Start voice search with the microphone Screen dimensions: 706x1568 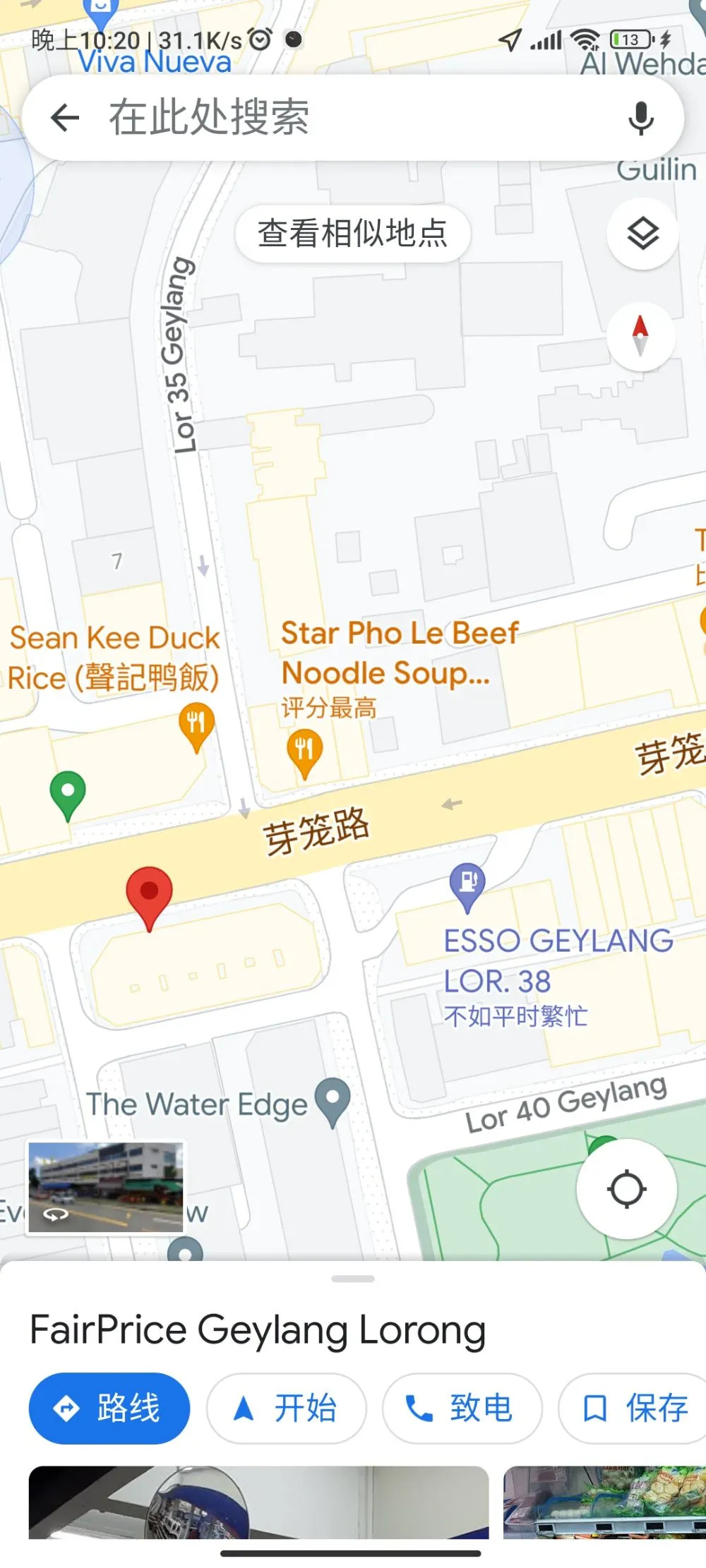click(x=641, y=117)
